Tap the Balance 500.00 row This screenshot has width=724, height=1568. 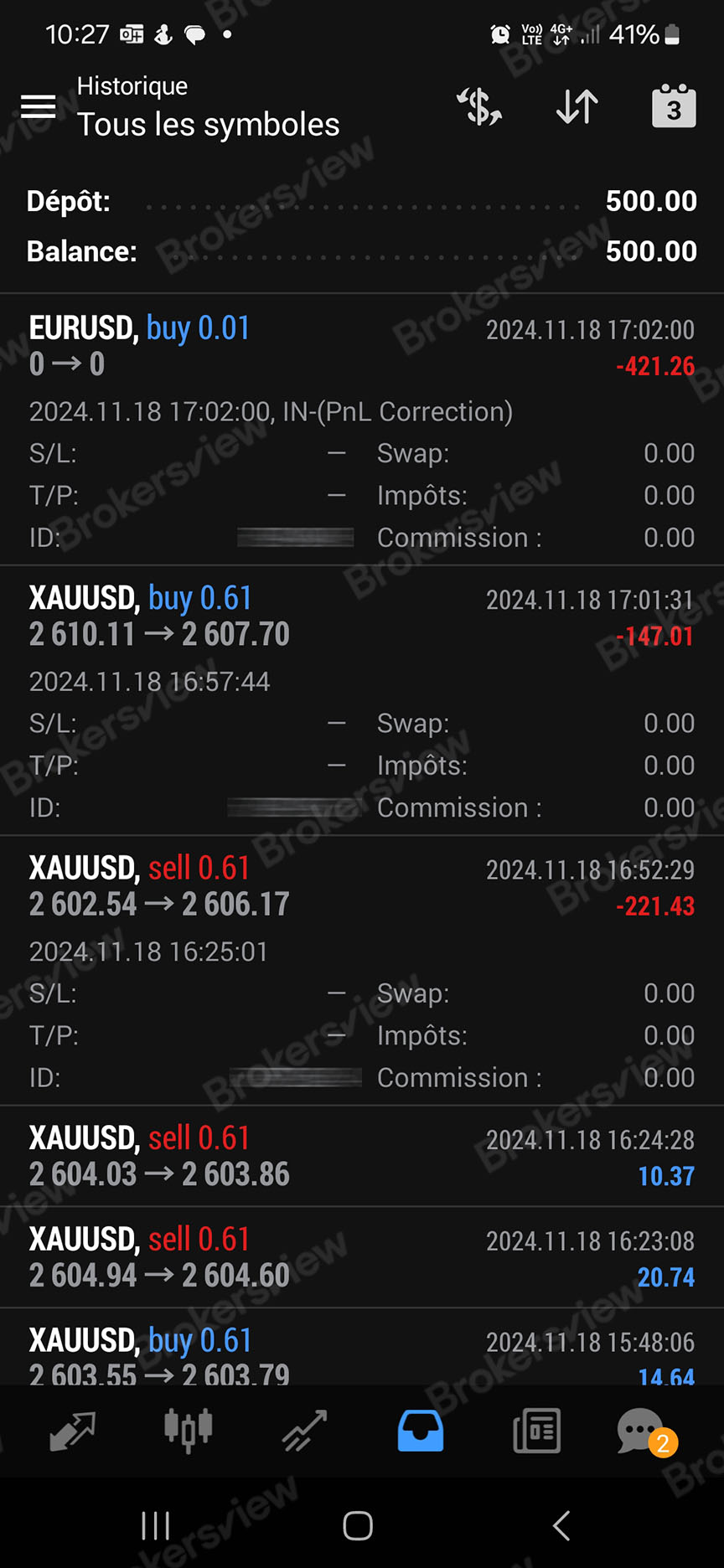[x=360, y=251]
